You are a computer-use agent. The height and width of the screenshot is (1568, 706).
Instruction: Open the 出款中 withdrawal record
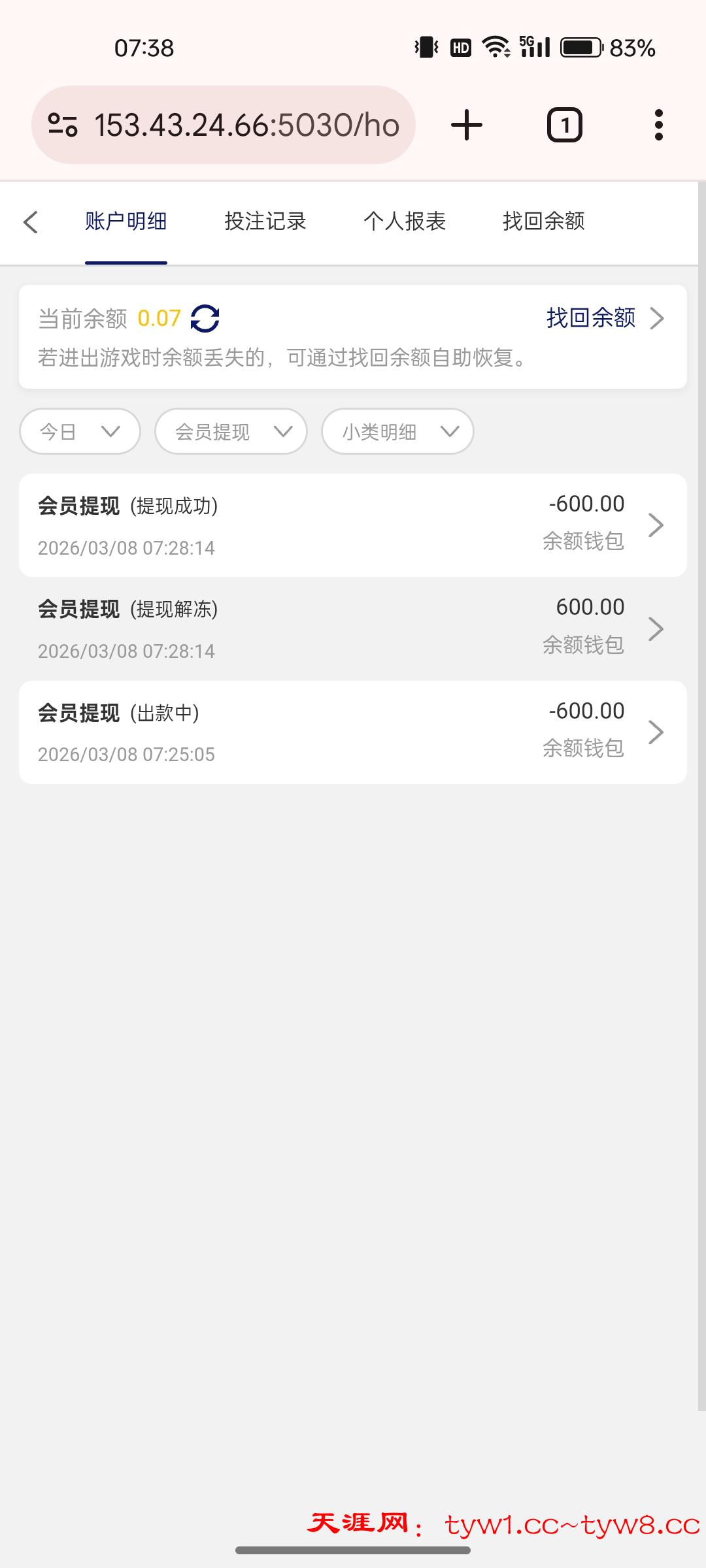click(x=353, y=732)
